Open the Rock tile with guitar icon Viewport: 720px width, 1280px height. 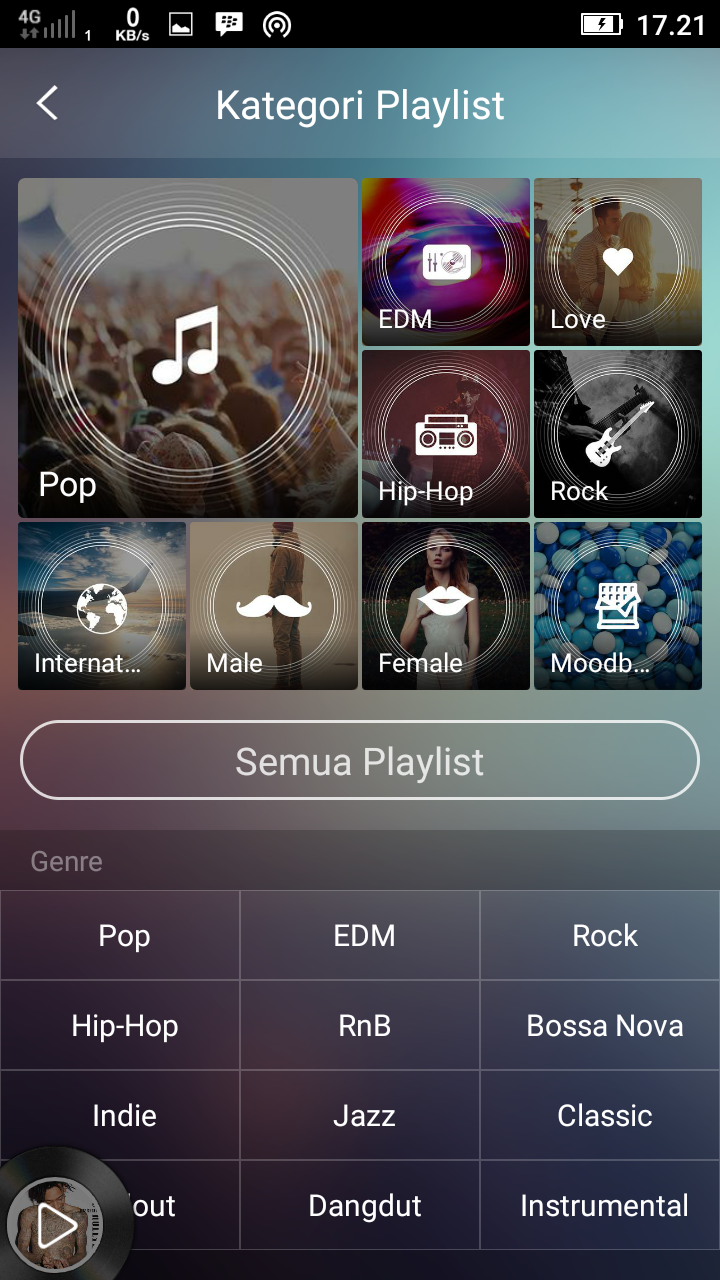click(617, 434)
